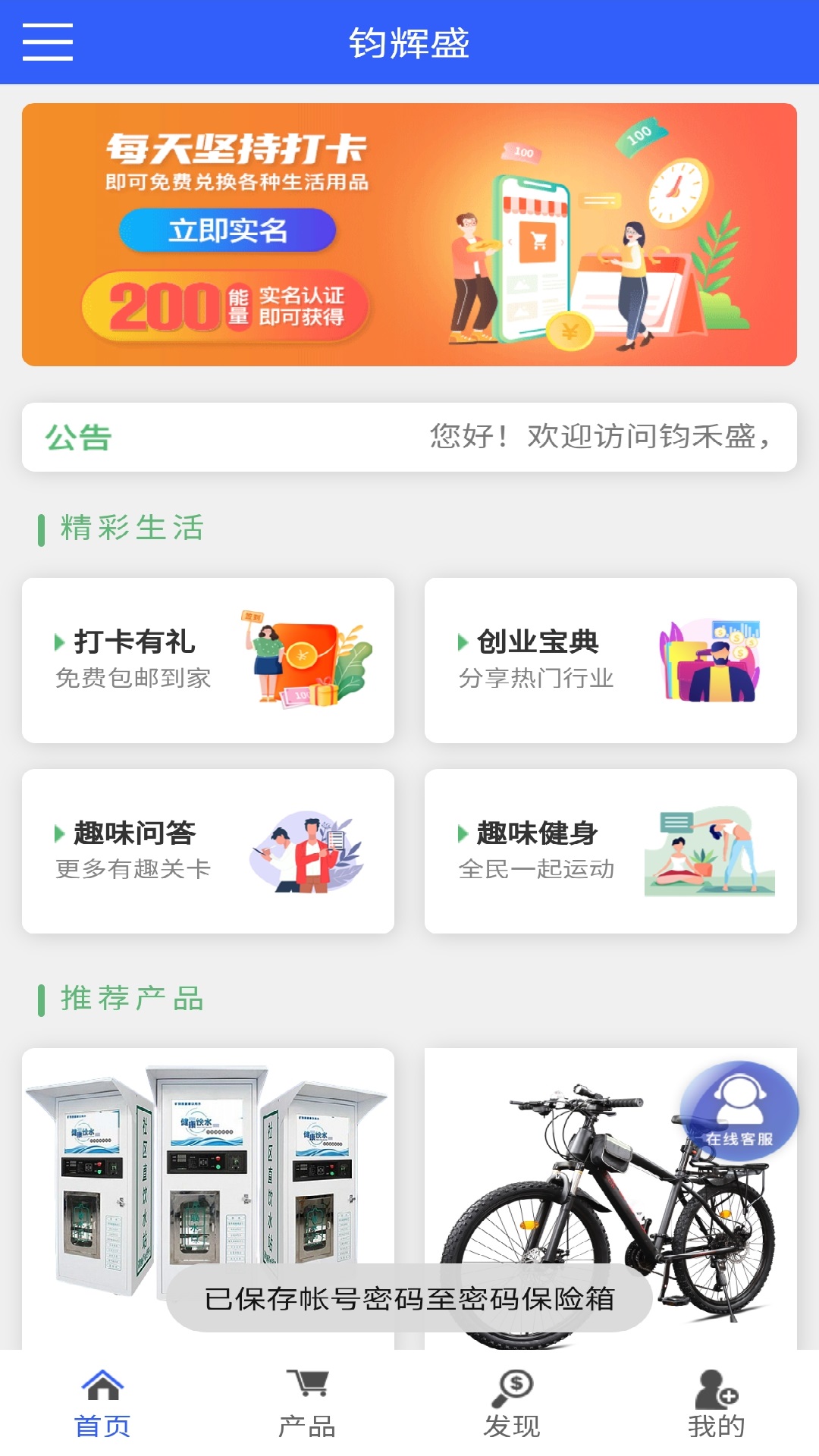819x1456 pixels.
Task: Open the hamburger navigation menu
Action: click(49, 44)
